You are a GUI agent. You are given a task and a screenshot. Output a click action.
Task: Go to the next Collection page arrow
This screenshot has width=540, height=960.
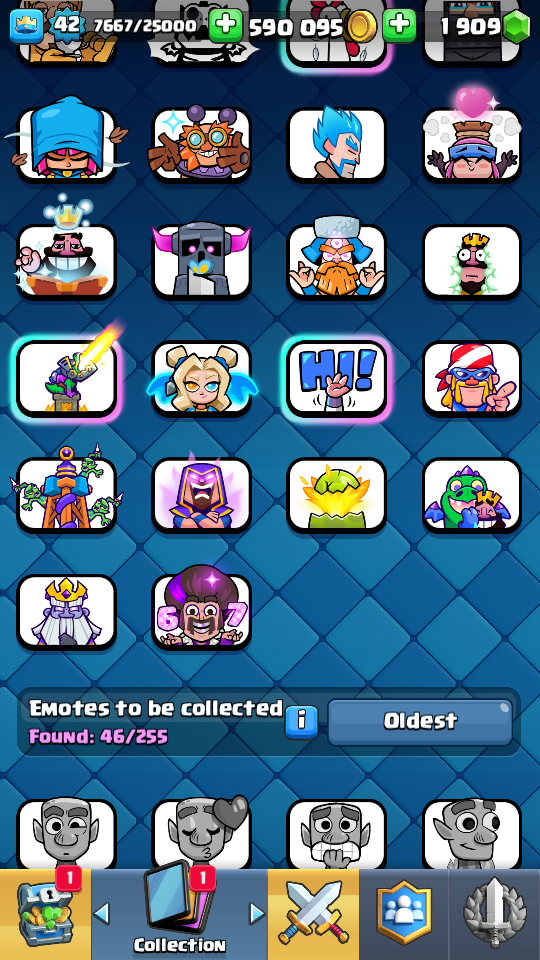click(x=257, y=913)
